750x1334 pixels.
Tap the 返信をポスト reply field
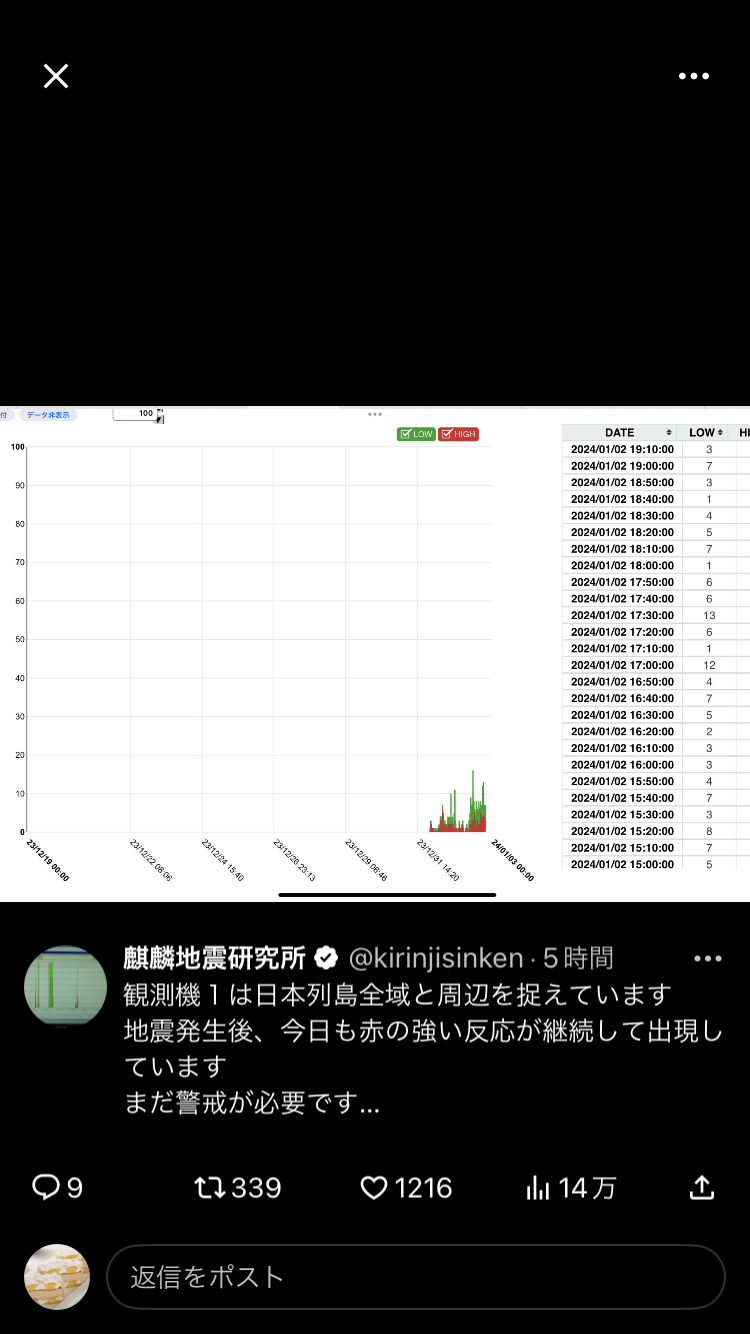[415, 1277]
